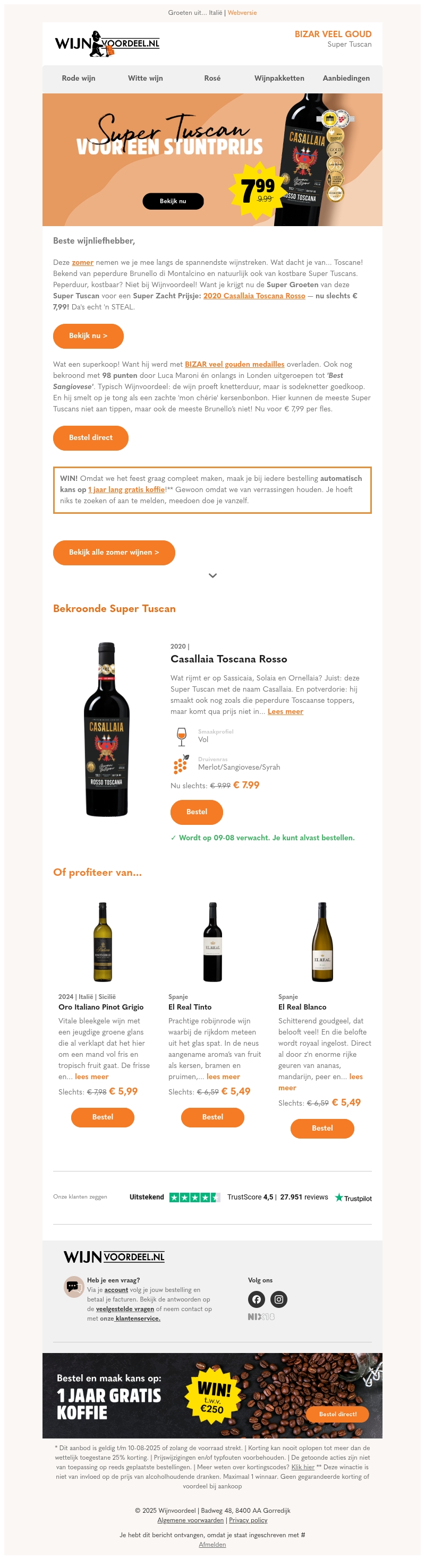Tap Bekijk nu on the Super Tuscan banner
Screen dimensions: 425x1568
(173, 202)
